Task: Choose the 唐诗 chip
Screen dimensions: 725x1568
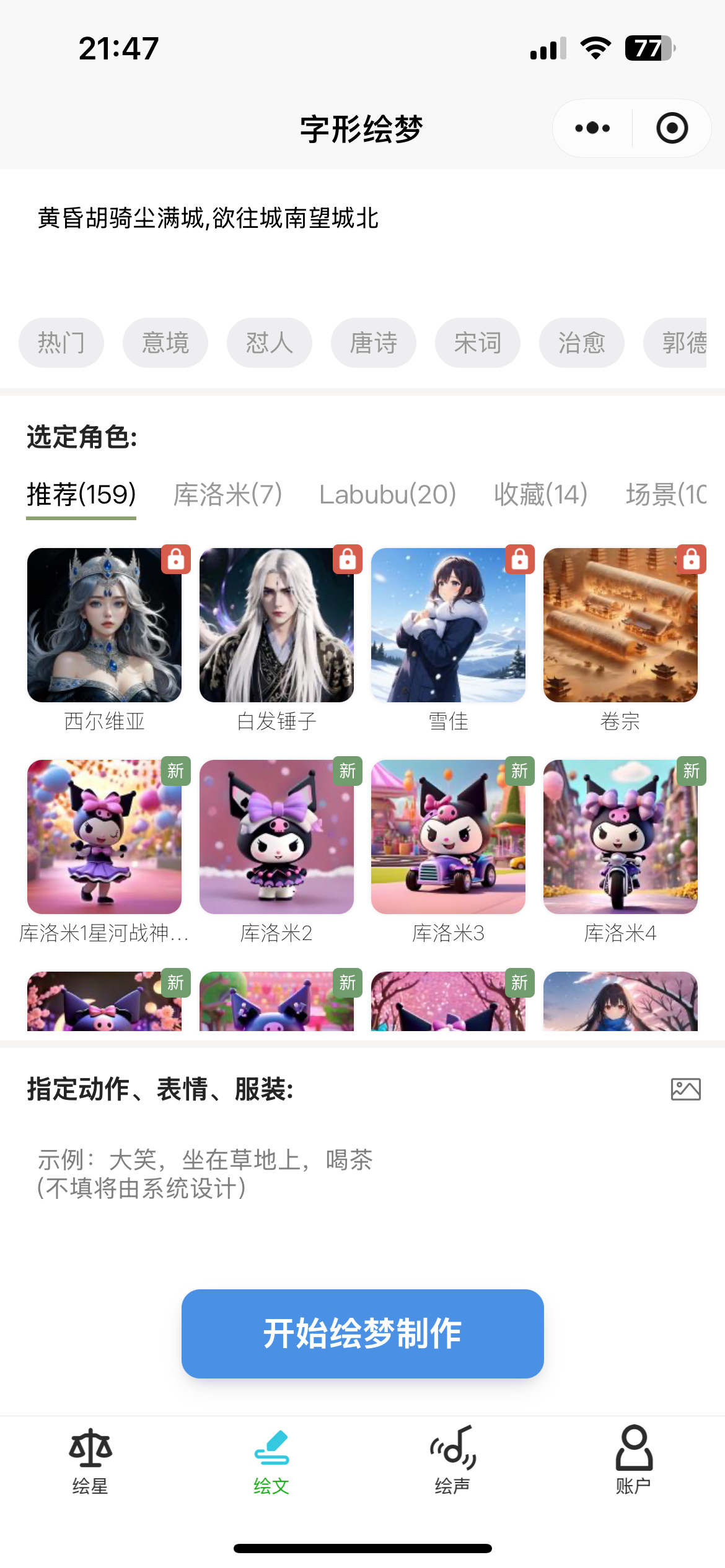Action: coord(374,342)
